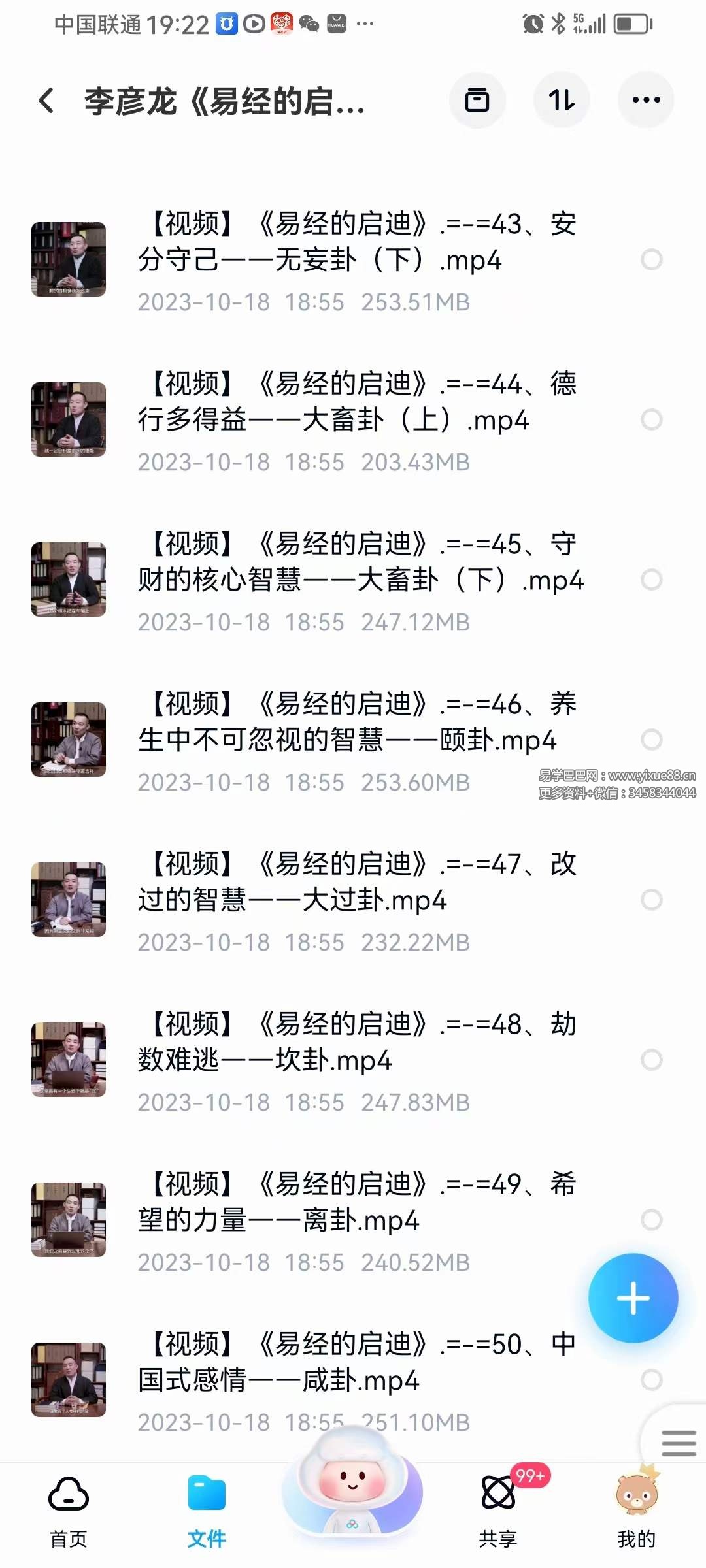Select the archive view icon in the top toolbar
This screenshot has width=706, height=1568.
478,100
